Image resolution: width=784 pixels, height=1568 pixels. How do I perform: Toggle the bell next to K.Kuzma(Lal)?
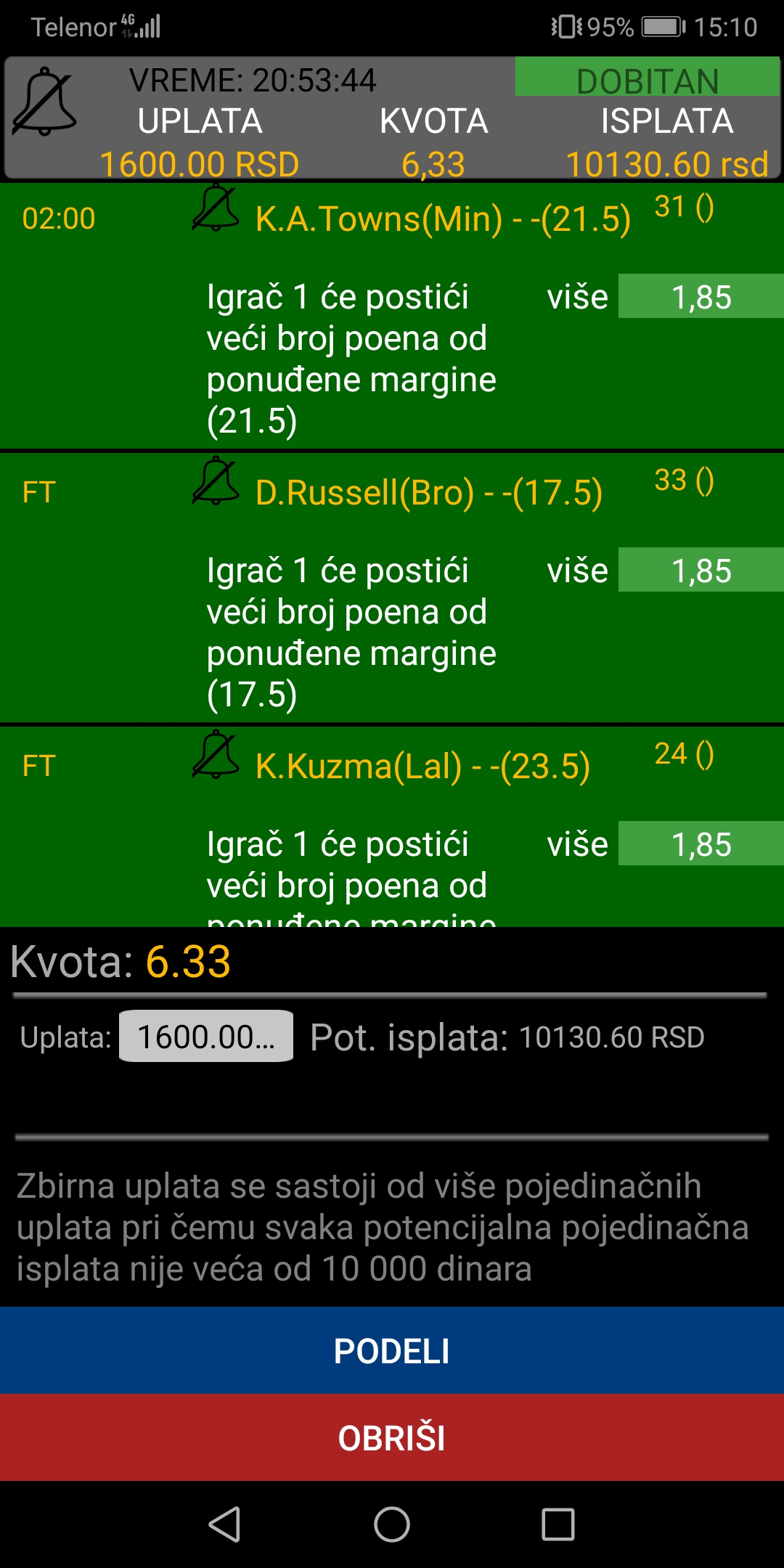[216, 754]
